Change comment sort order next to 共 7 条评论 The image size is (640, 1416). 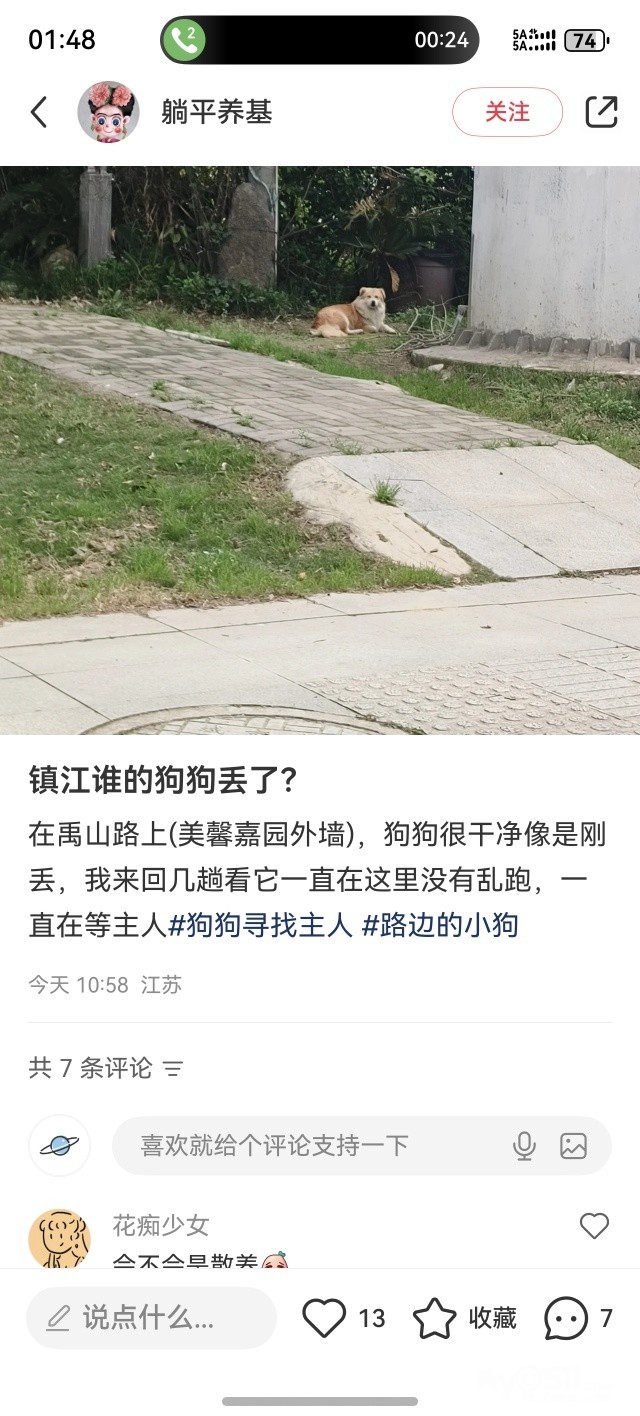pyautogui.click(x=173, y=1069)
